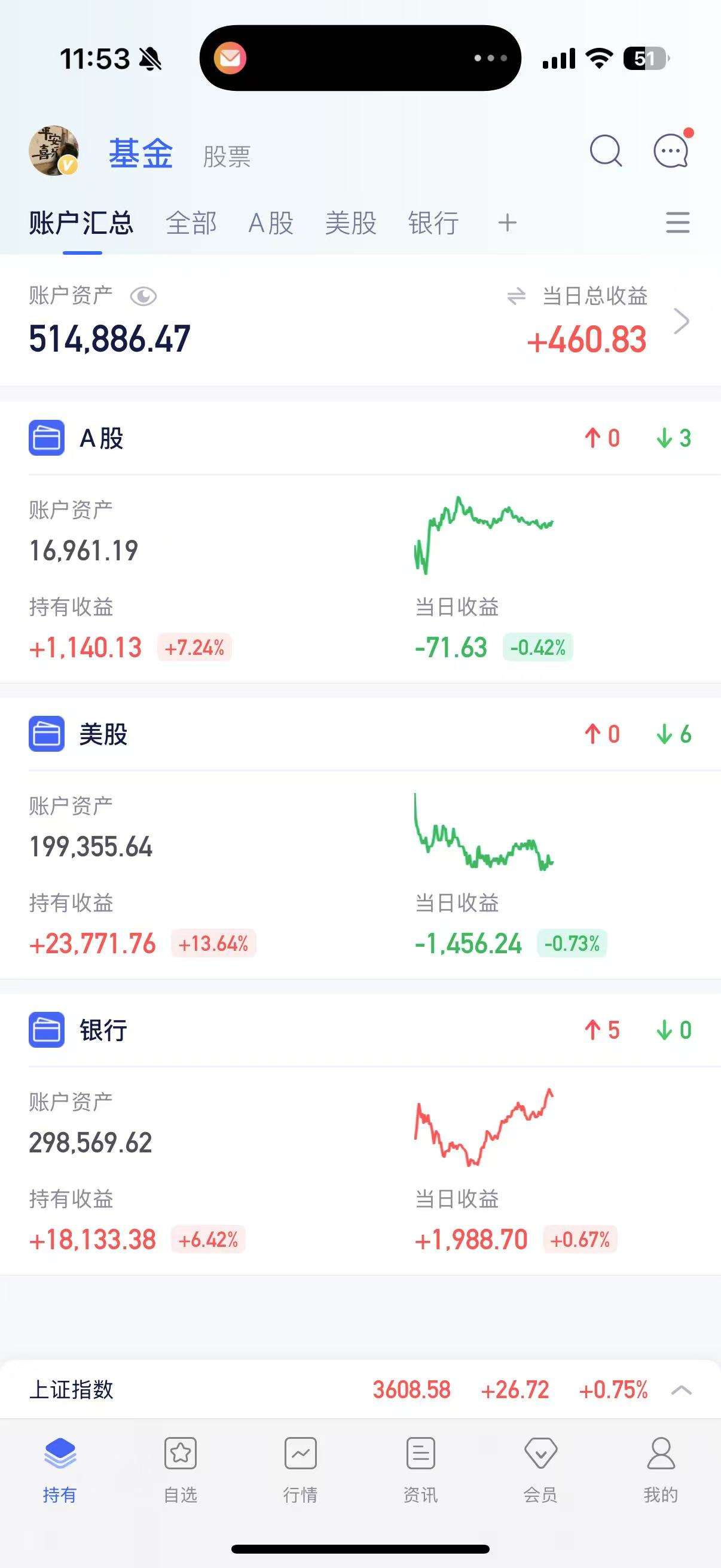Viewport: 721px width, 1568px height.
Task: Tap the user avatar photo
Action: point(54,152)
